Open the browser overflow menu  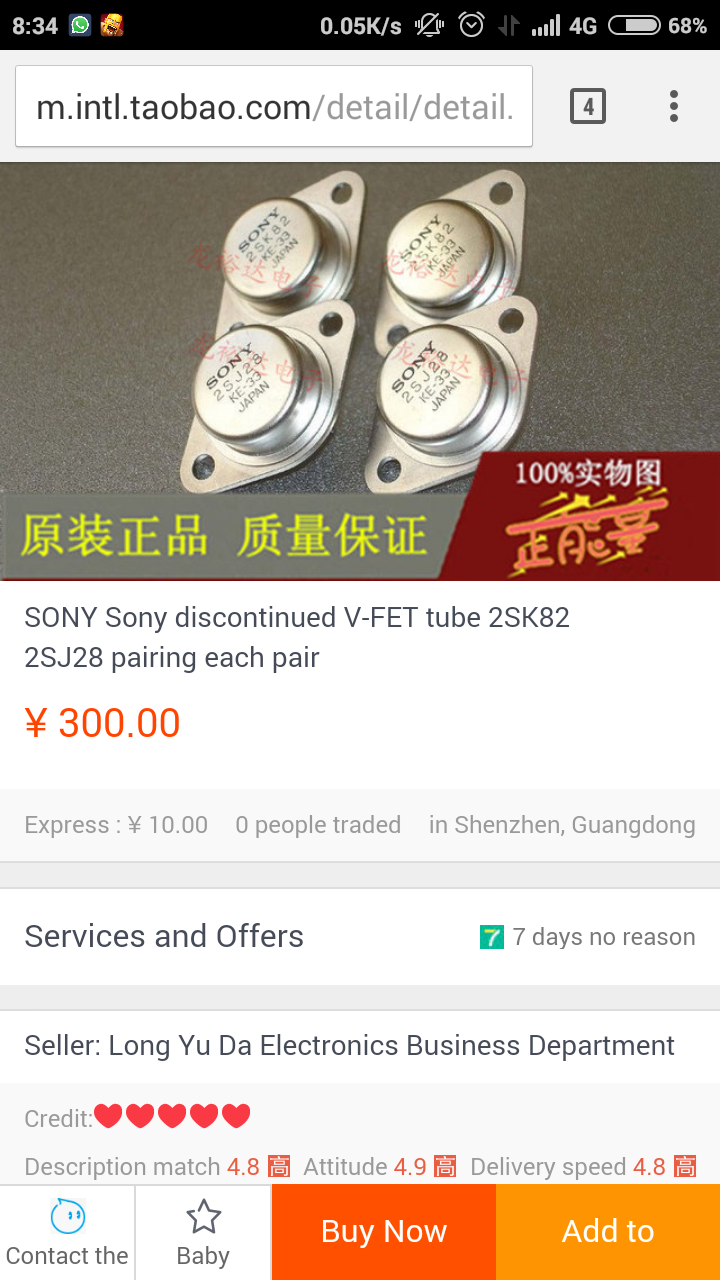[674, 106]
